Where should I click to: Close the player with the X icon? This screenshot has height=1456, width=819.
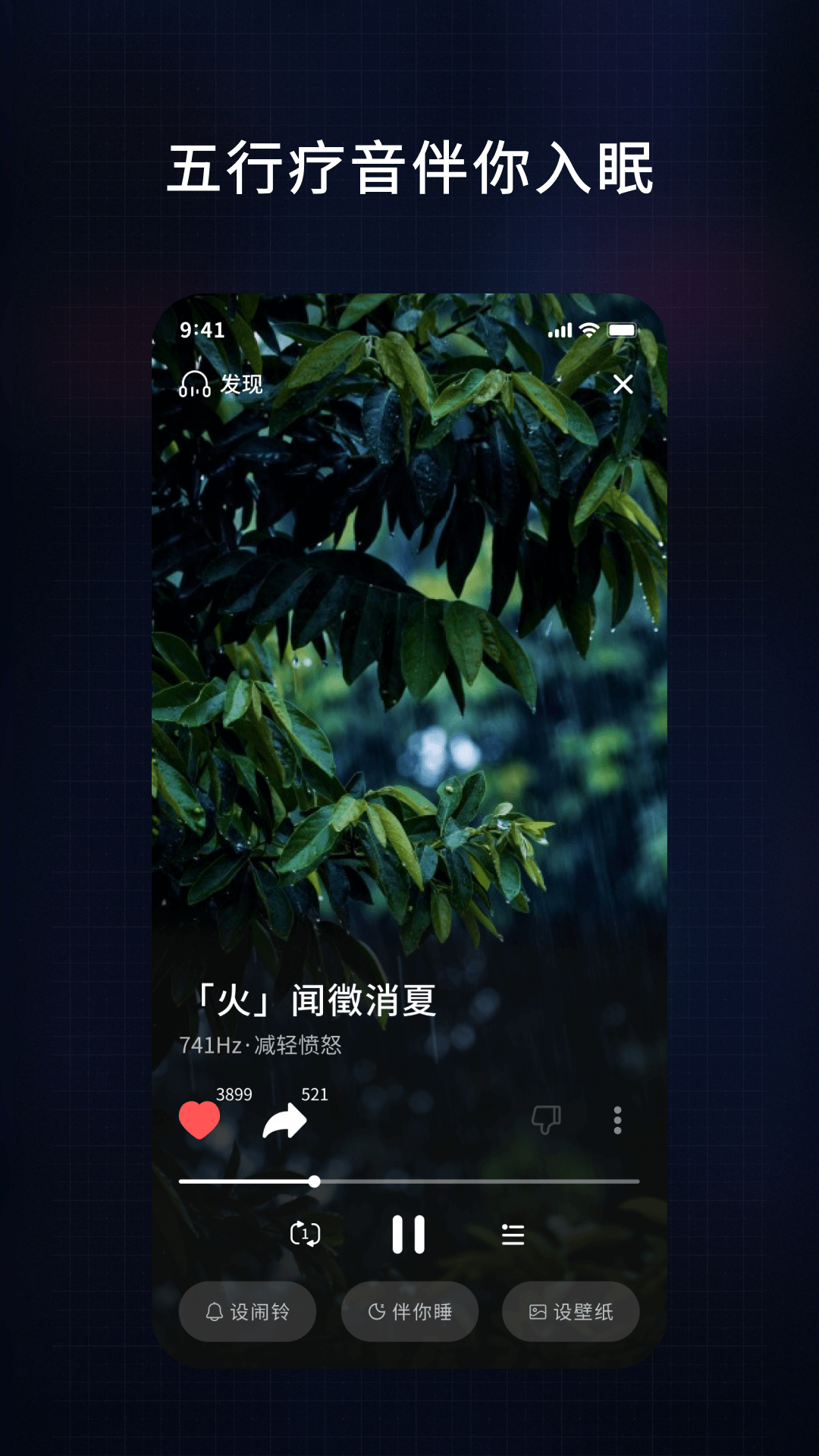pos(624,385)
